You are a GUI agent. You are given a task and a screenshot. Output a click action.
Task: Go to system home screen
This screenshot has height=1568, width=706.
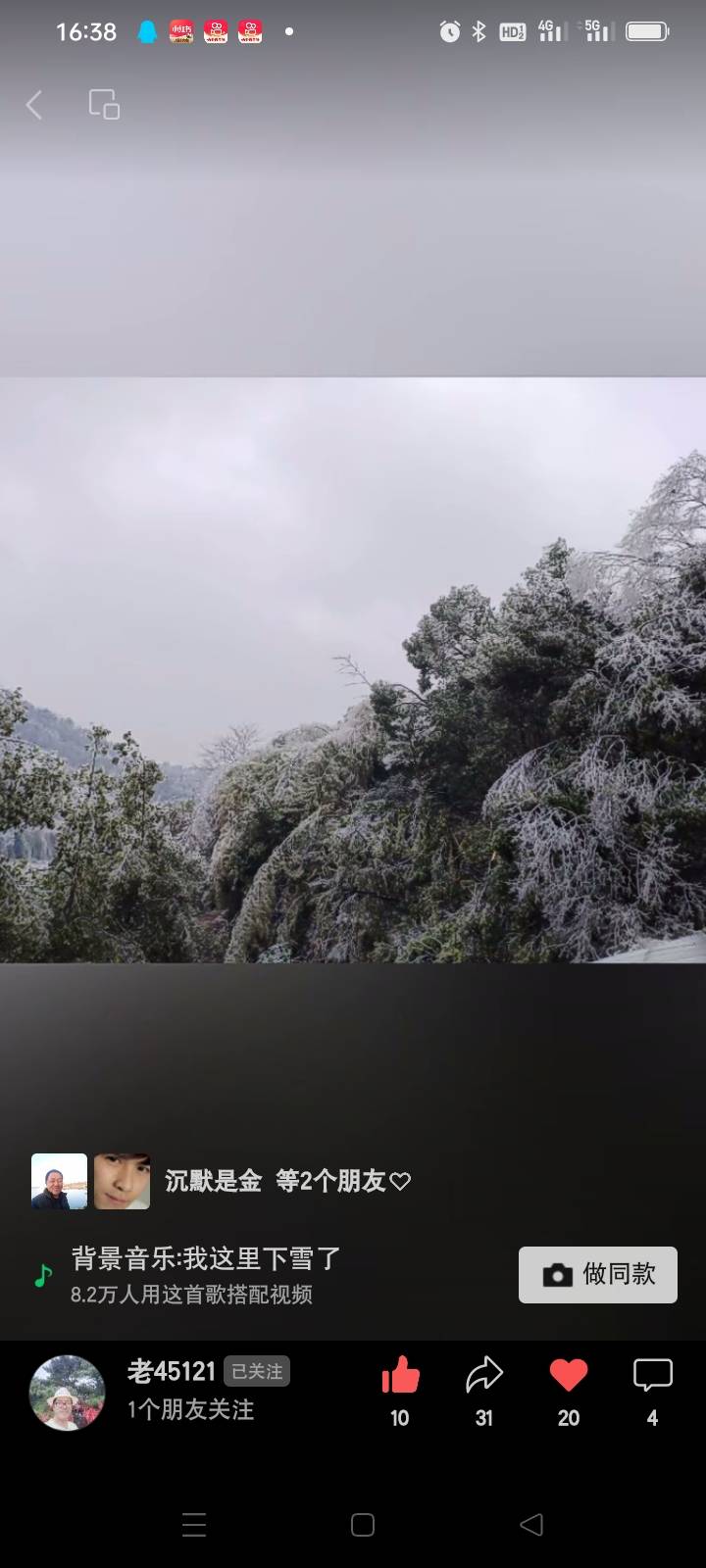click(x=363, y=1525)
